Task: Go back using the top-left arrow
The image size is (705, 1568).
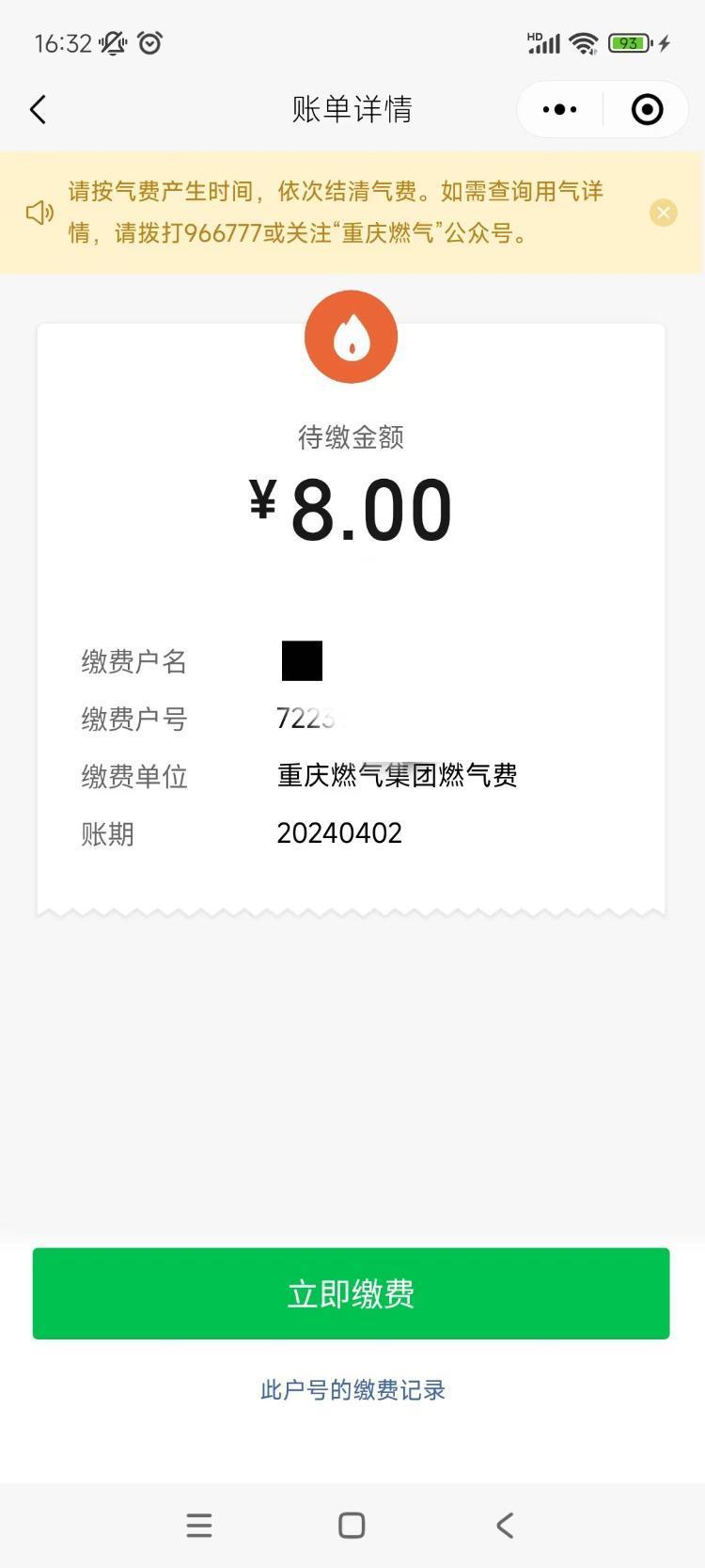Action: point(38,110)
